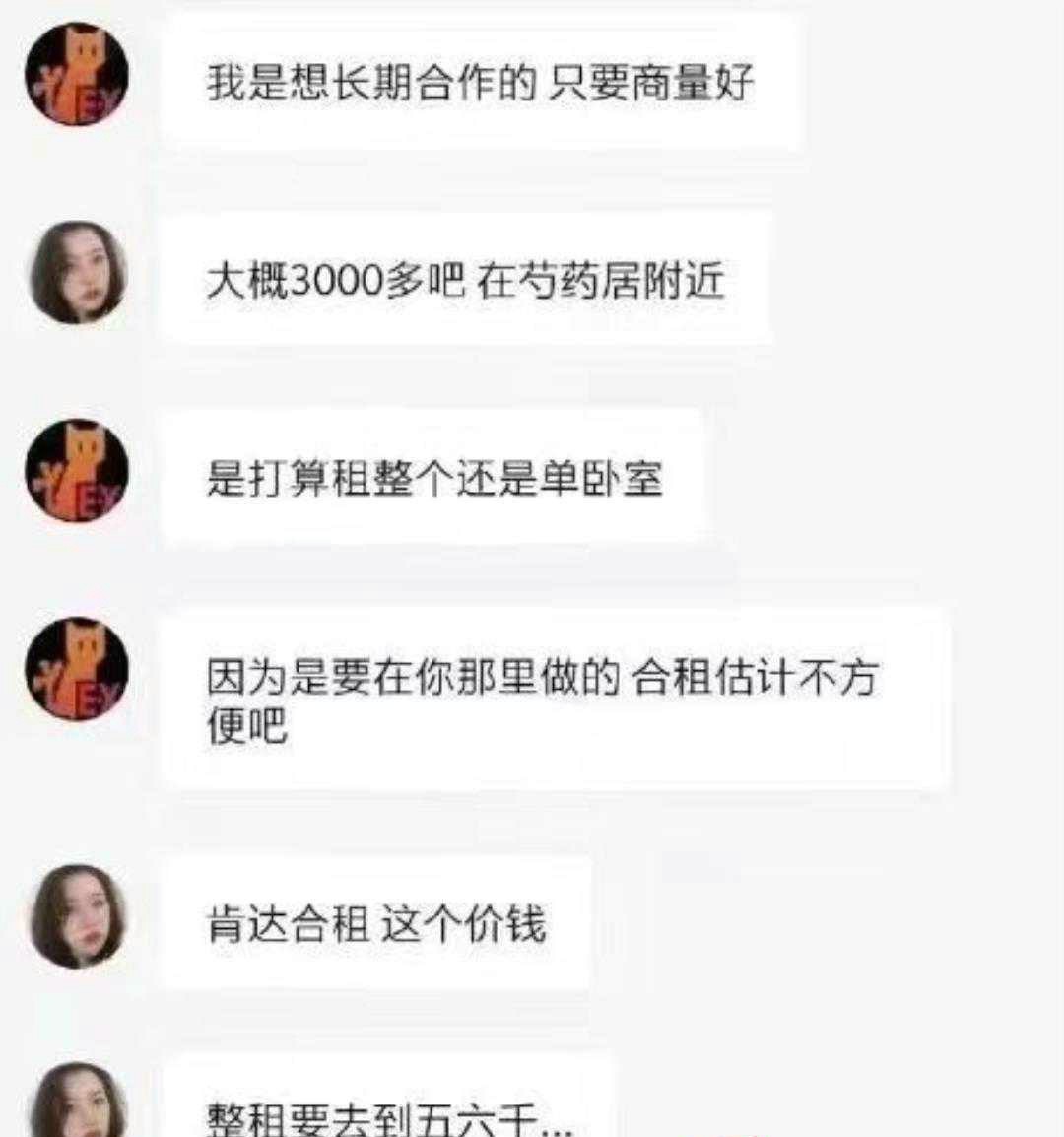Image resolution: width=1064 pixels, height=1137 pixels.
Task: Open the cat avatar beside '我是想长期合作的'
Action: click(x=77, y=76)
